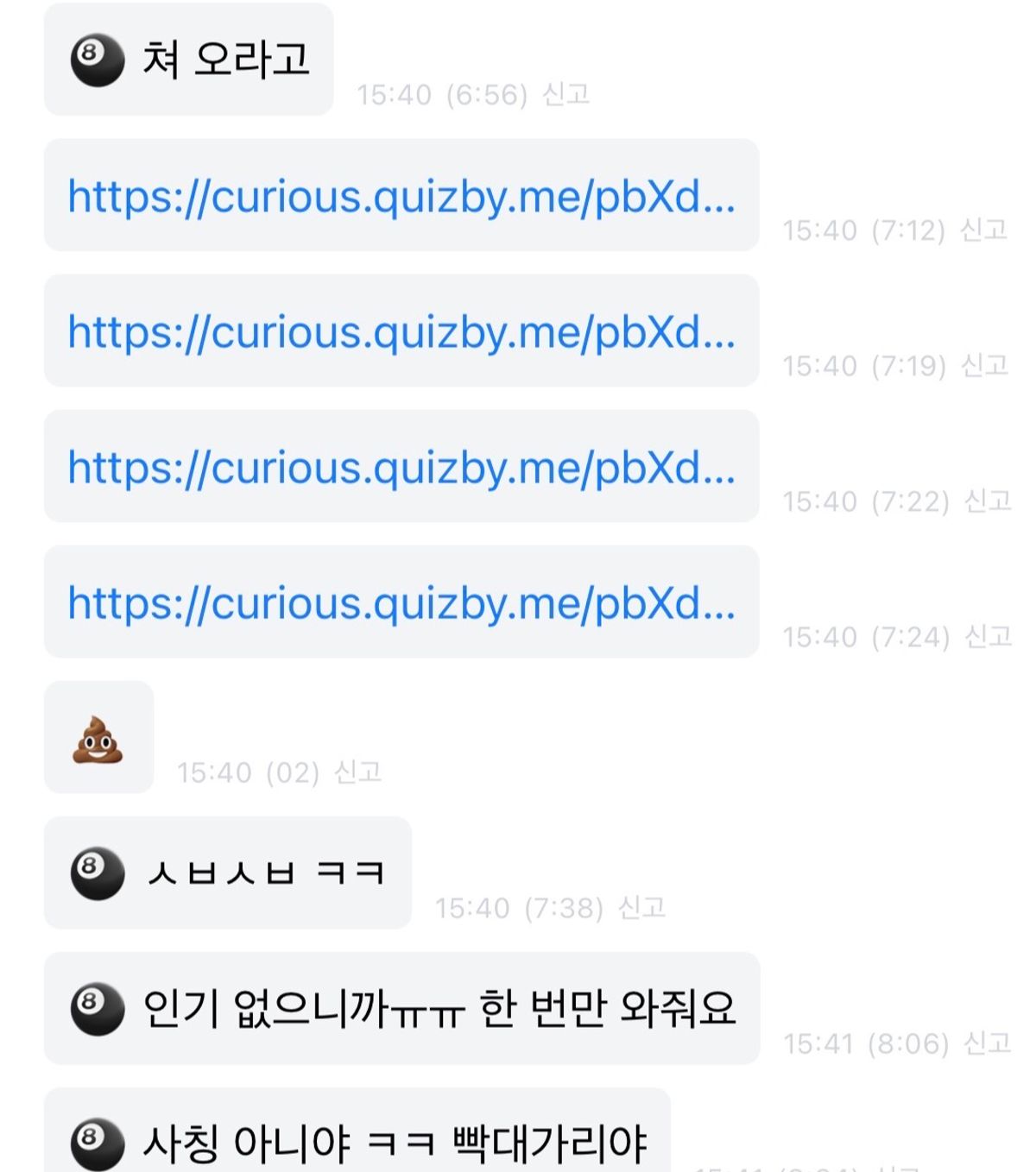Report the poop emoji message
This screenshot has width=1036, height=1172.
pos(357,772)
